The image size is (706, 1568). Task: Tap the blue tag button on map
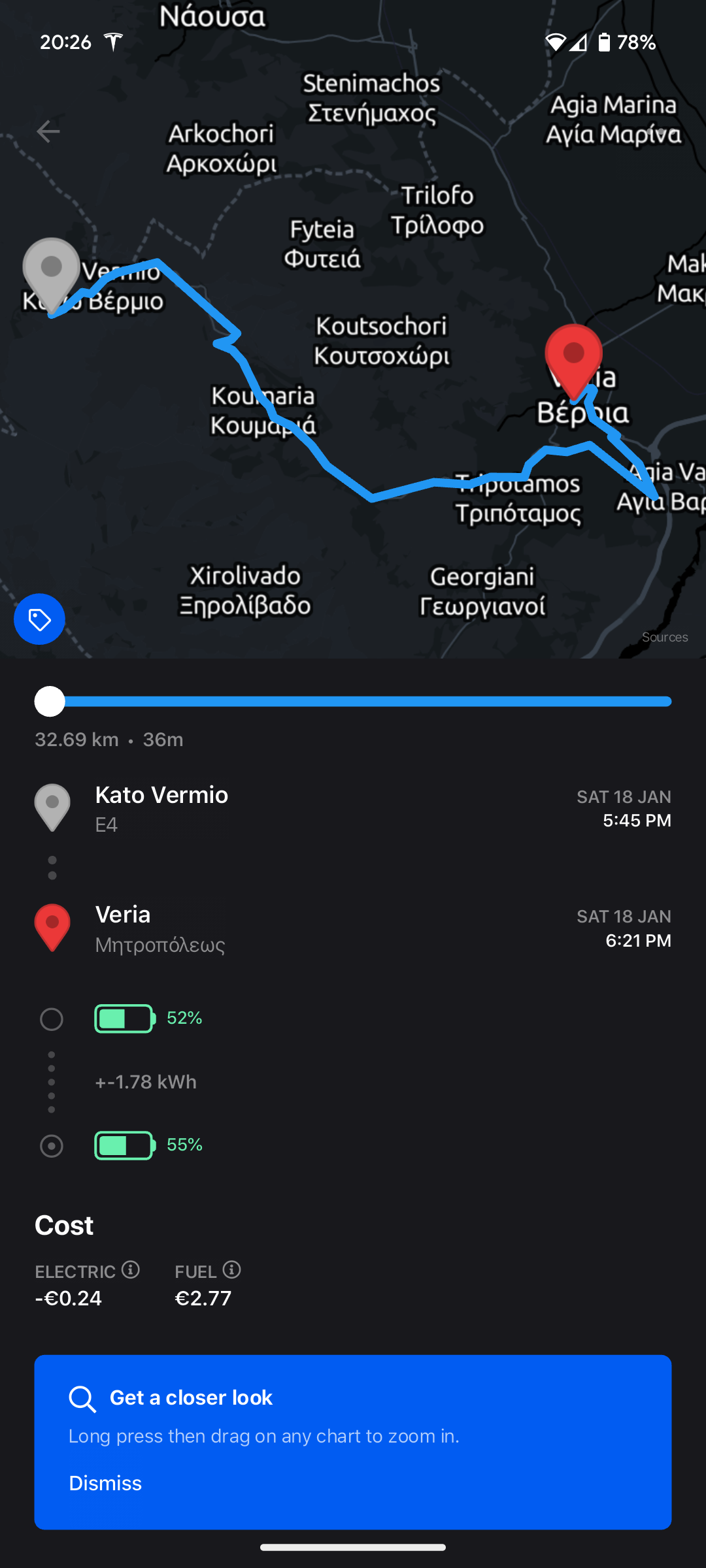point(39,619)
